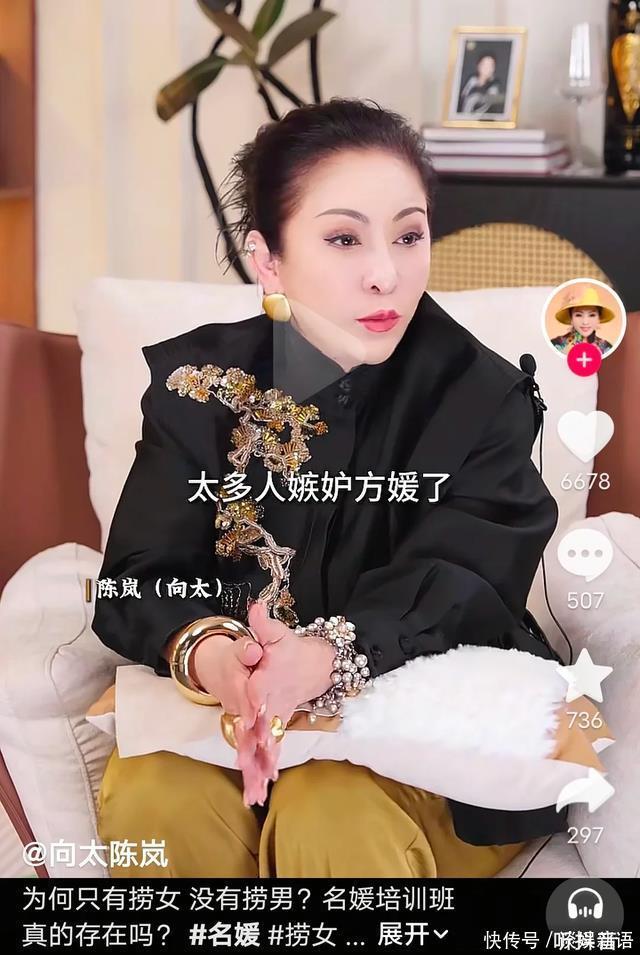The image size is (640, 955).
Task: Expand the full caption with 展开
Action: point(413,935)
